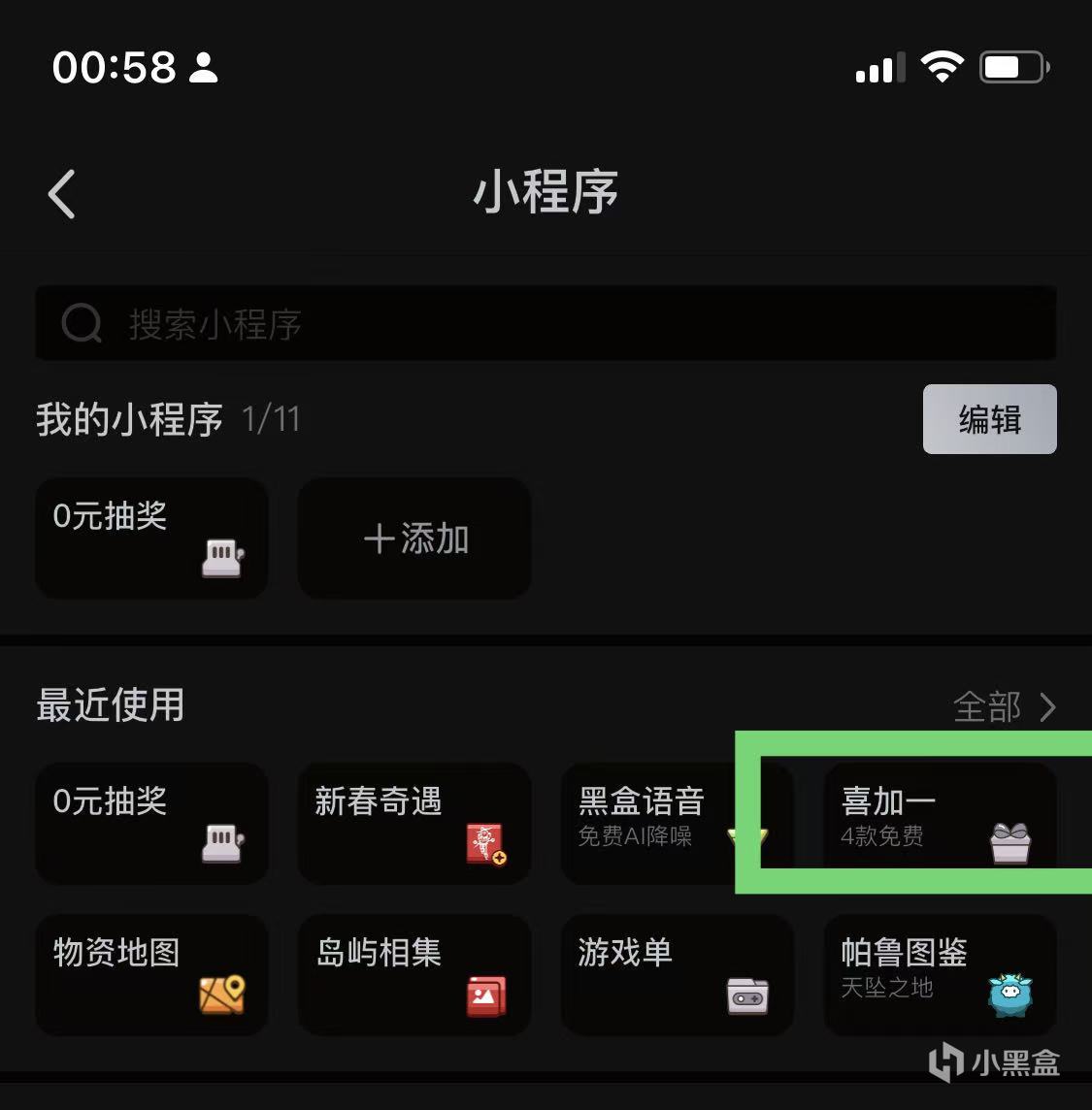Open the 帕鲁图鉴 mini program
Viewport: 1092px width, 1110px height.
coord(939,974)
